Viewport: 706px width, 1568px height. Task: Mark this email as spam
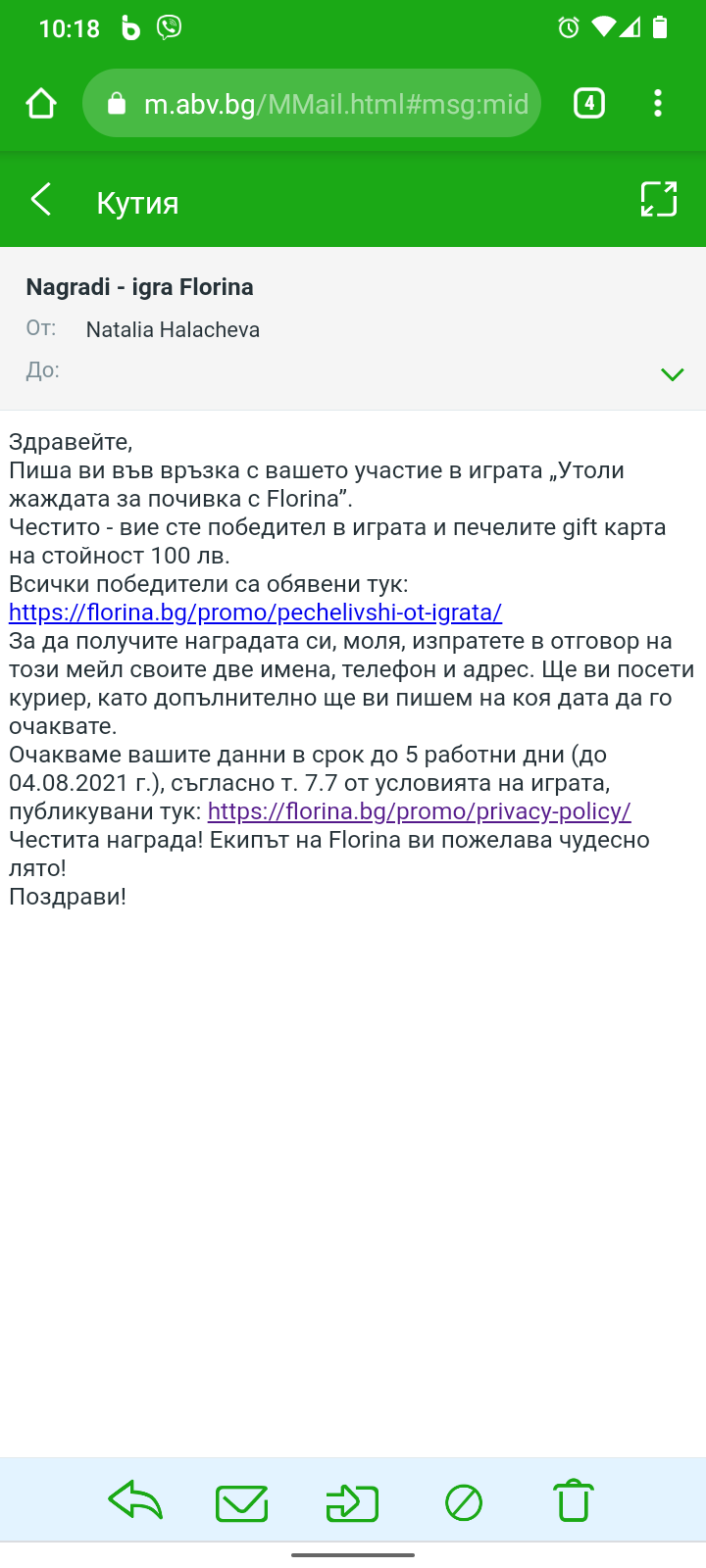(464, 1502)
